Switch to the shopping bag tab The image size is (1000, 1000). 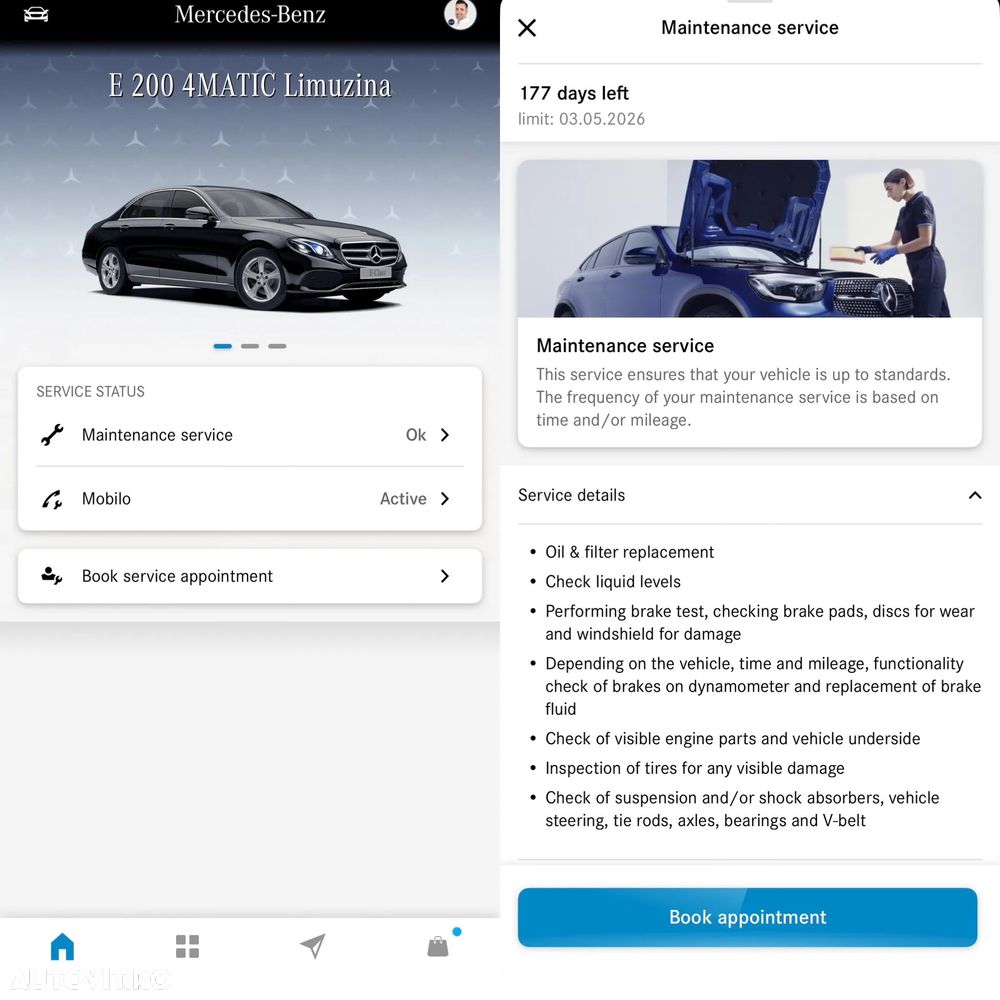pos(438,946)
